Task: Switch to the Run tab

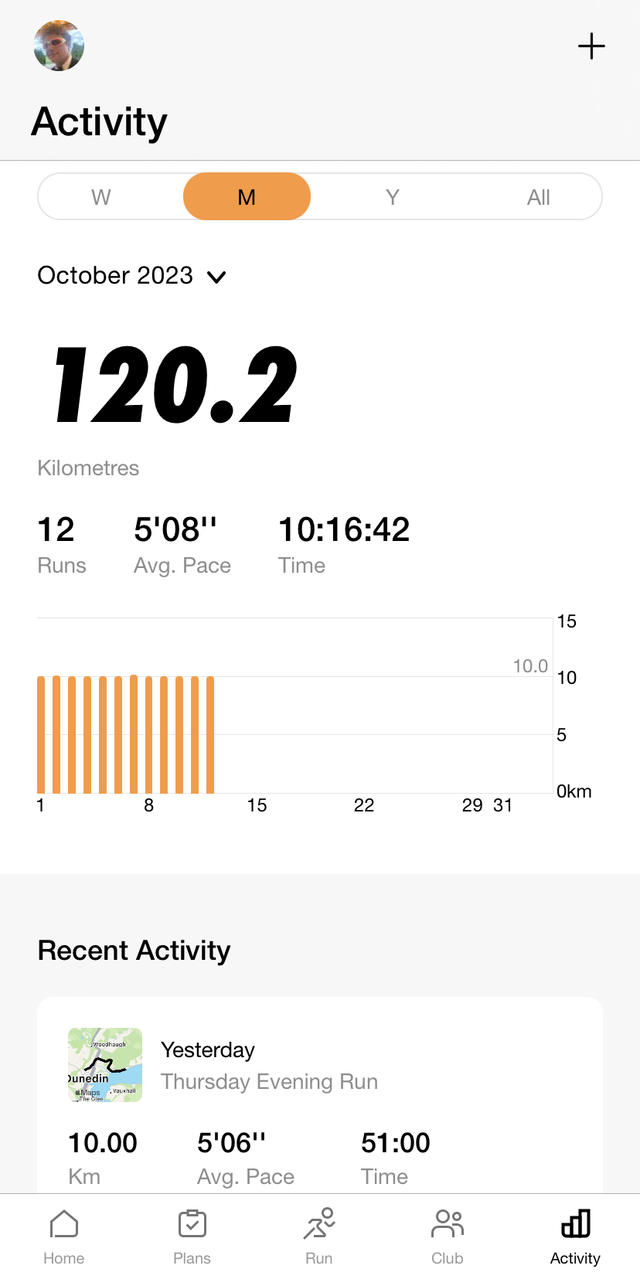Action: (x=319, y=1236)
